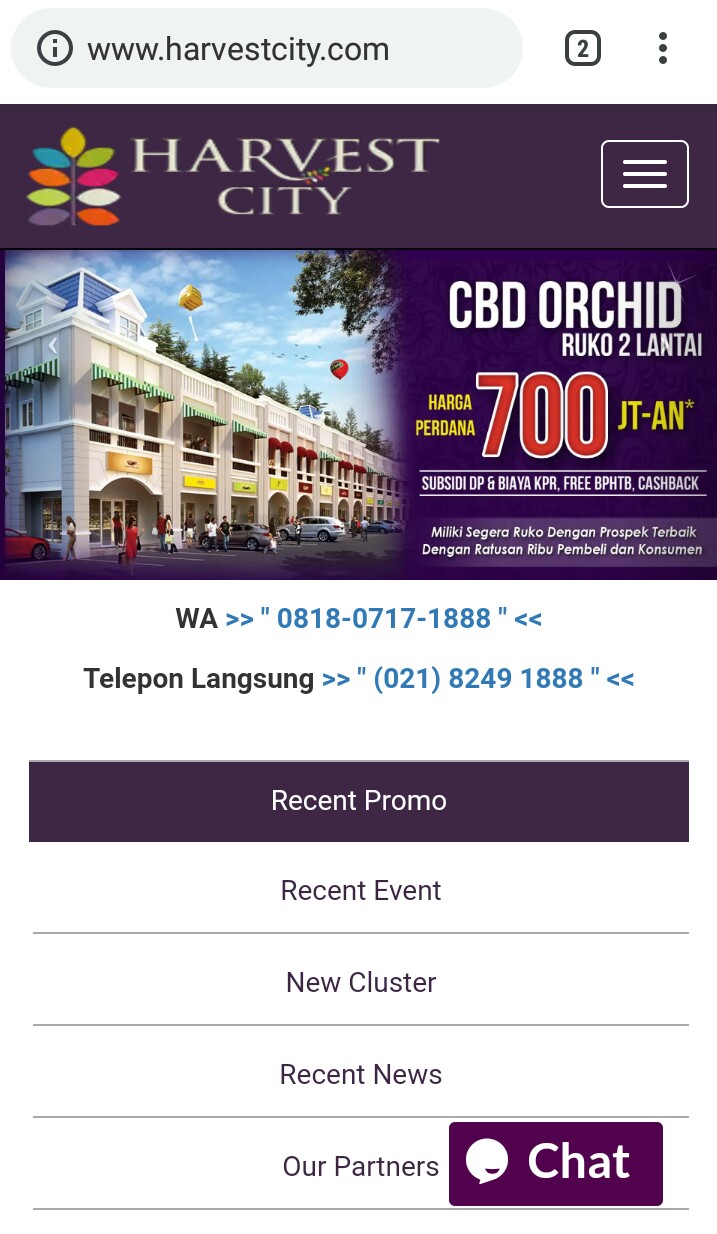Tap the WhatsApp number 0818-0717-1888 link
The width and height of the screenshot is (717, 1234).
coord(383,618)
